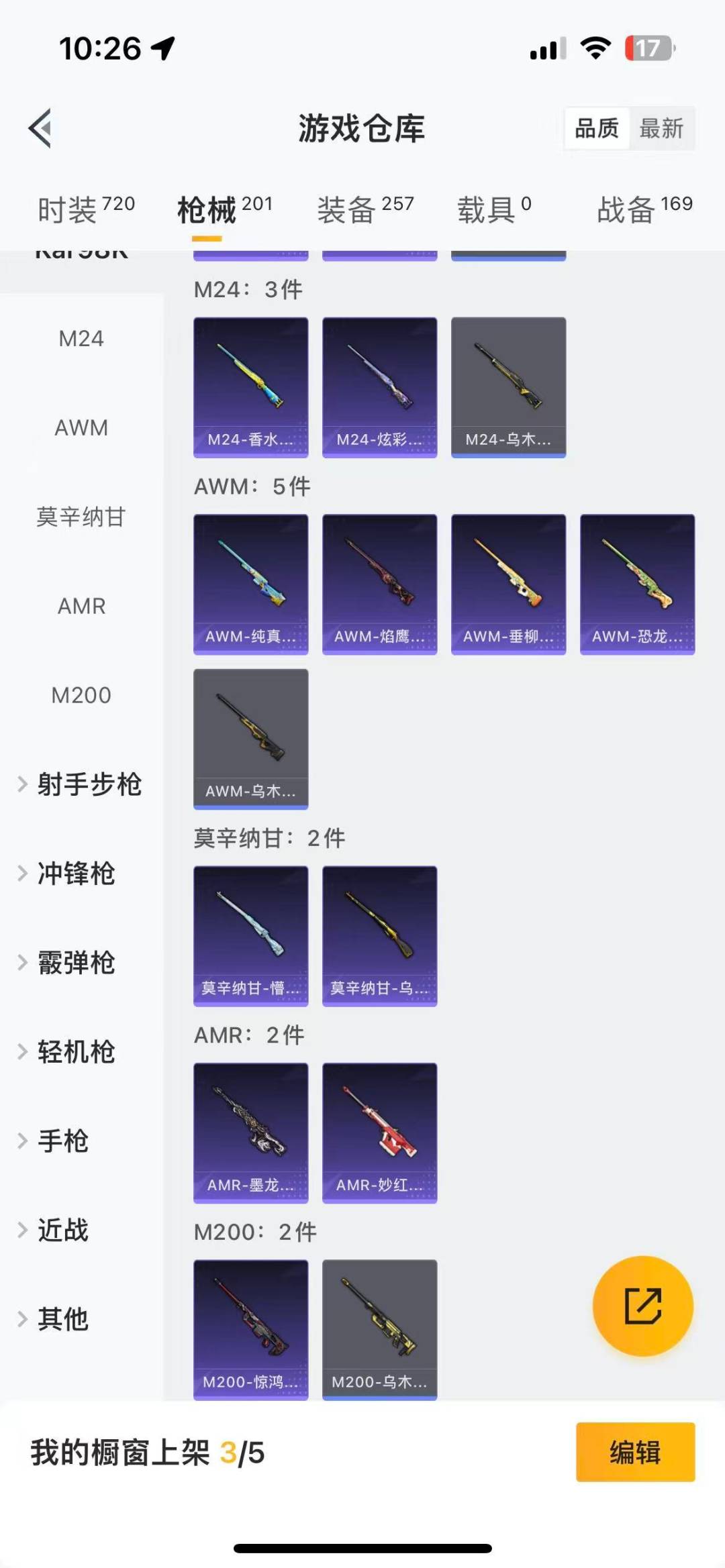
Task: Jump to AWM in the sidebar
Action: 81,427
